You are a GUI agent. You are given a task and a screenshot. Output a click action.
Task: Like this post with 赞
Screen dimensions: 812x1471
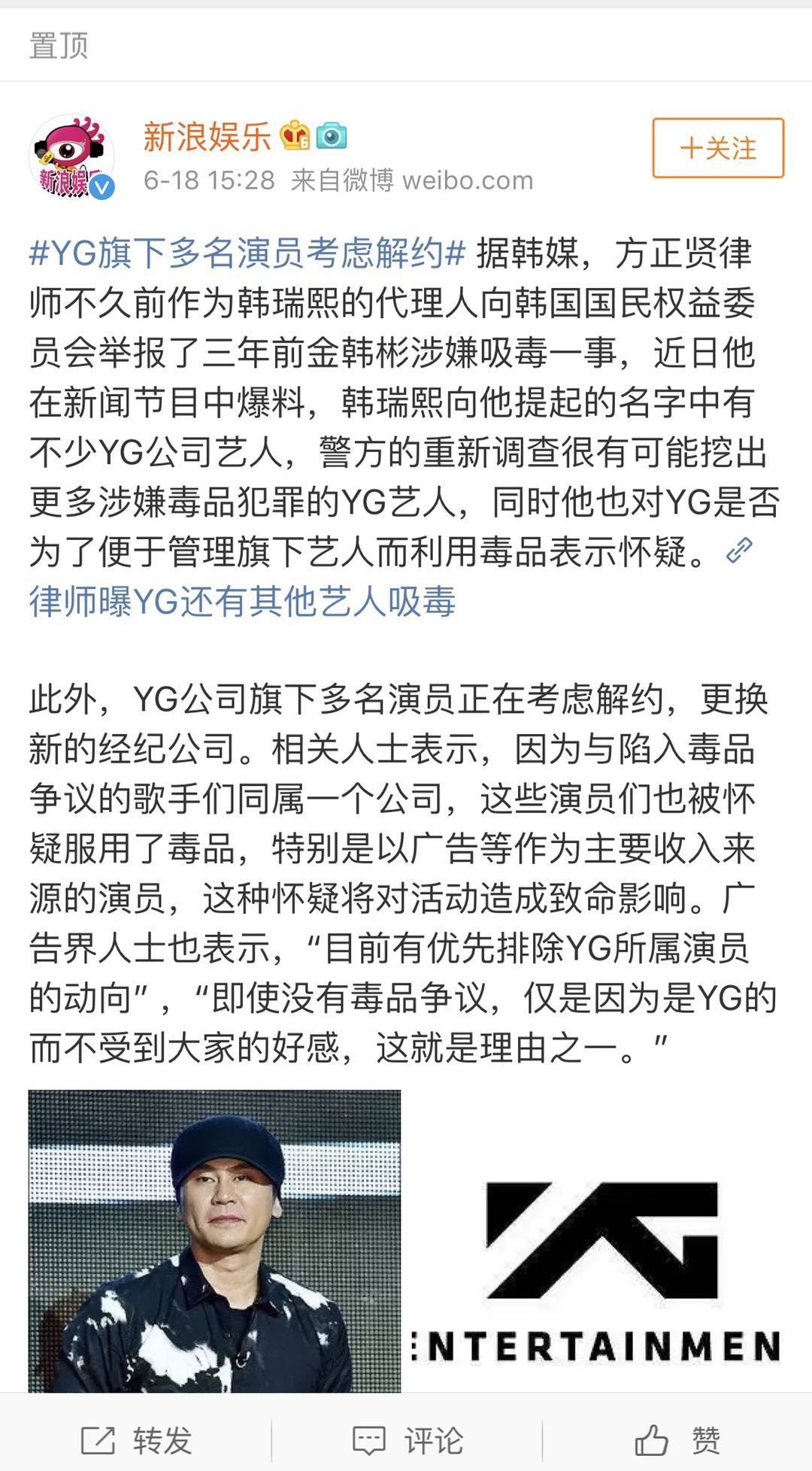677,1440
